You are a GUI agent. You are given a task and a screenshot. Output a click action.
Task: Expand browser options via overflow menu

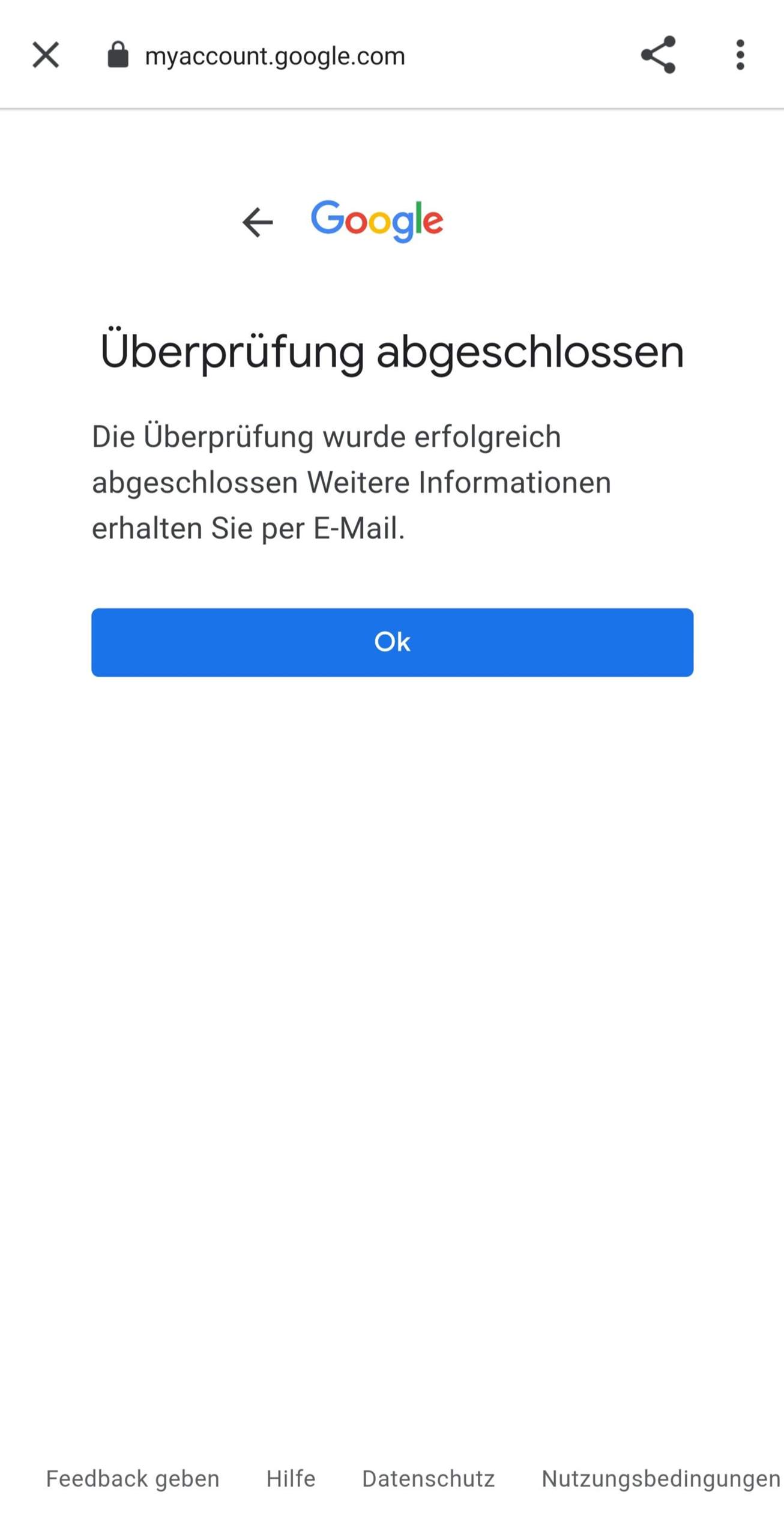(740, 55)
